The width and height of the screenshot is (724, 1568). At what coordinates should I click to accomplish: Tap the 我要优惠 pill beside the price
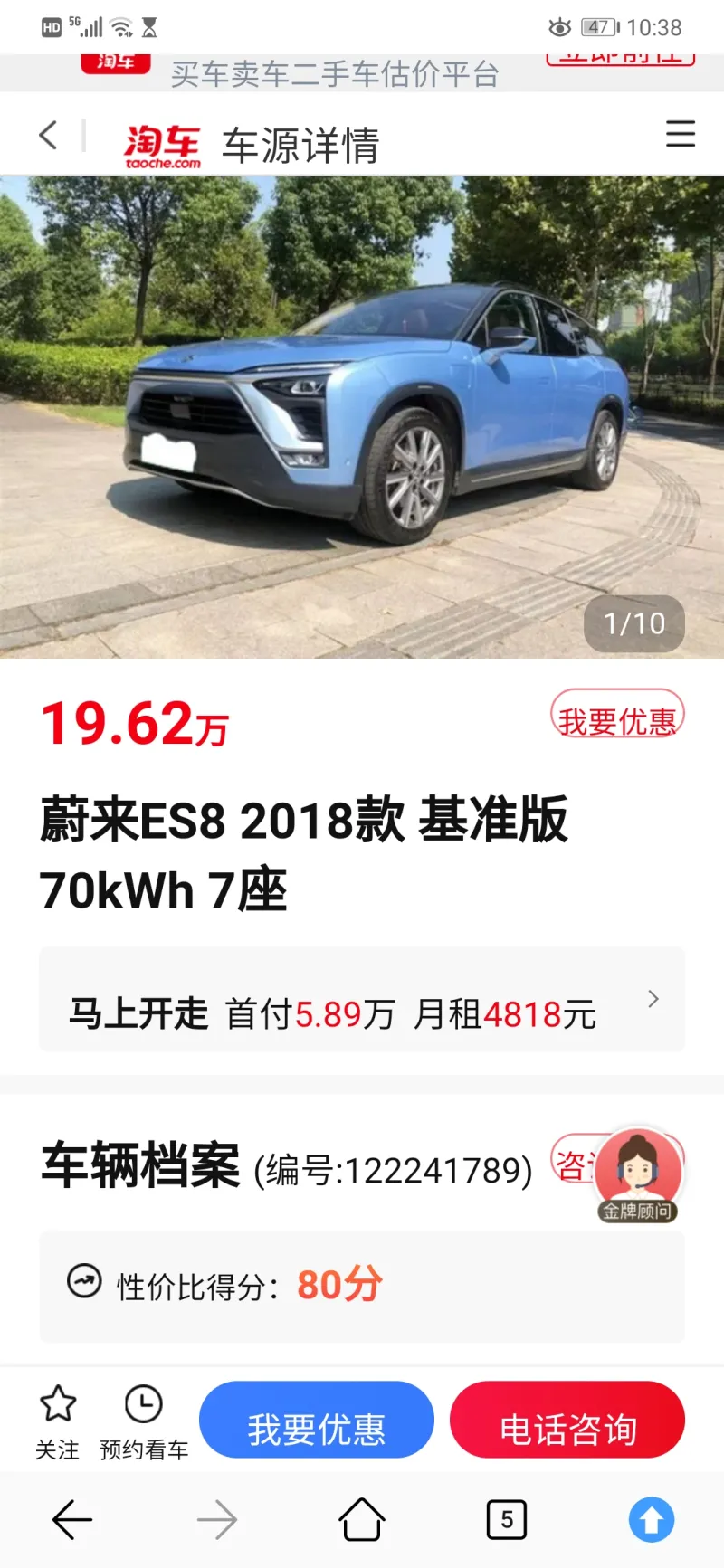pos(618,716)
